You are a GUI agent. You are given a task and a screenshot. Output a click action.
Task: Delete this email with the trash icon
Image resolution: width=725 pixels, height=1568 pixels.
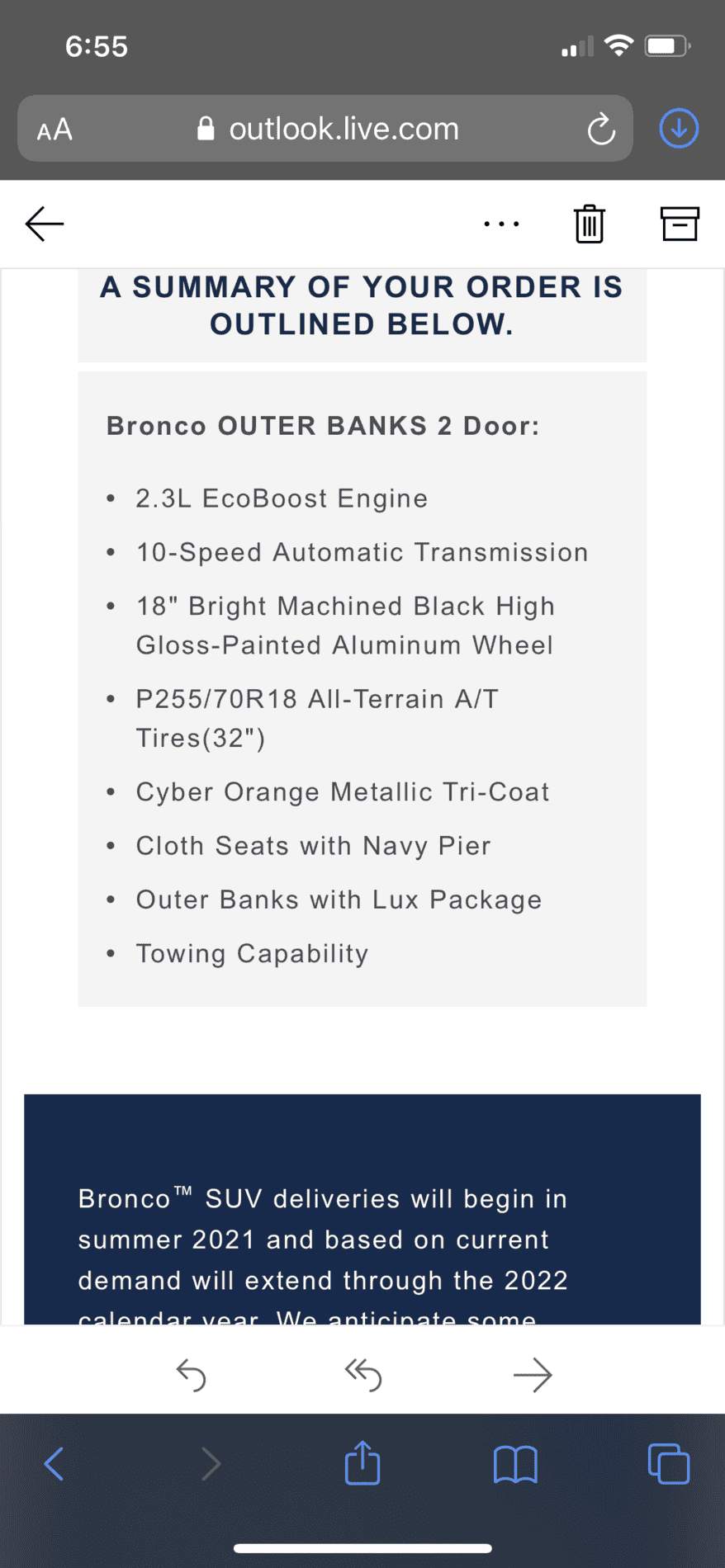[590, 224]
